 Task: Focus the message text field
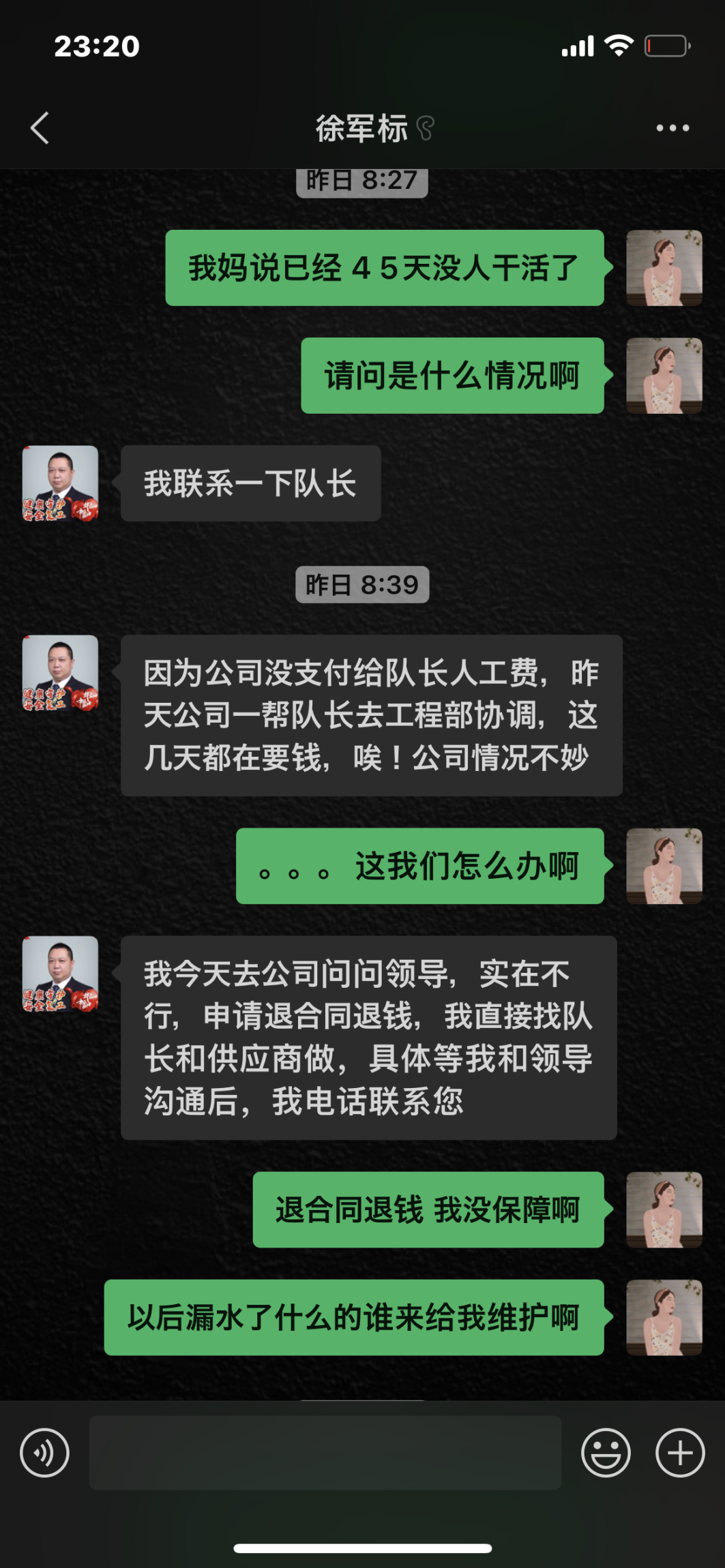[x=325, y=1452]
